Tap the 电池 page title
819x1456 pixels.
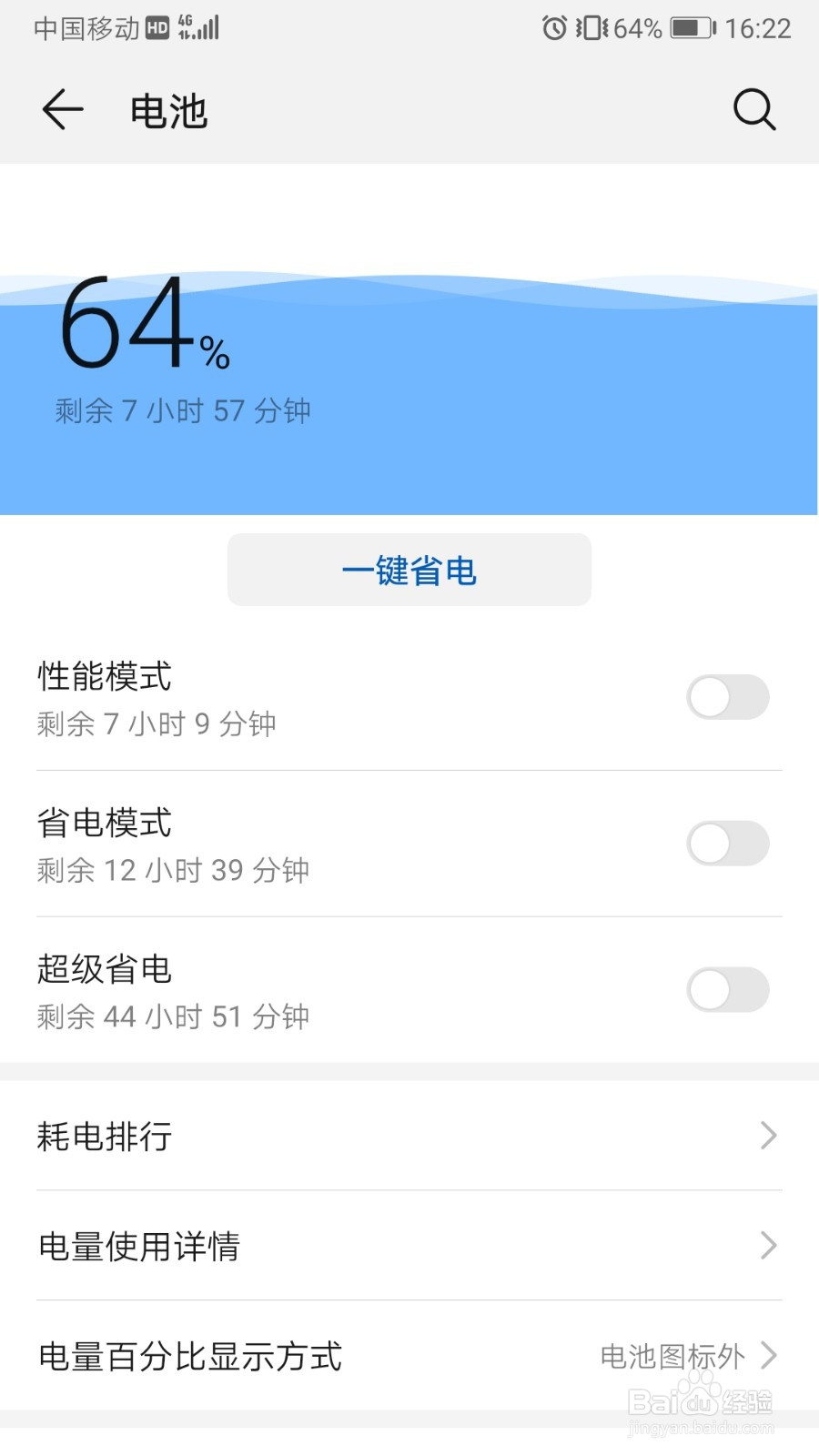167,111
